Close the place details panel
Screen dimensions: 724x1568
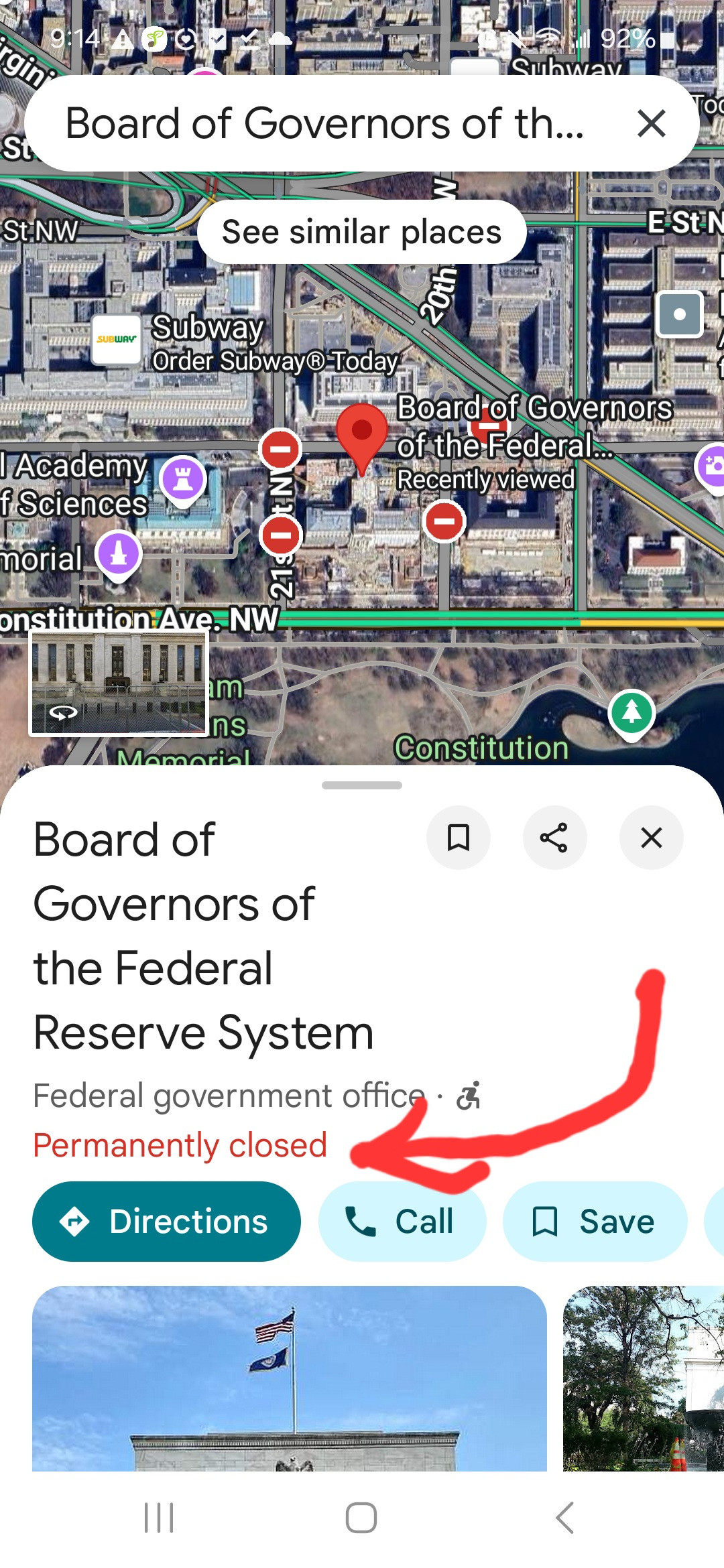(x=651, y=838)
